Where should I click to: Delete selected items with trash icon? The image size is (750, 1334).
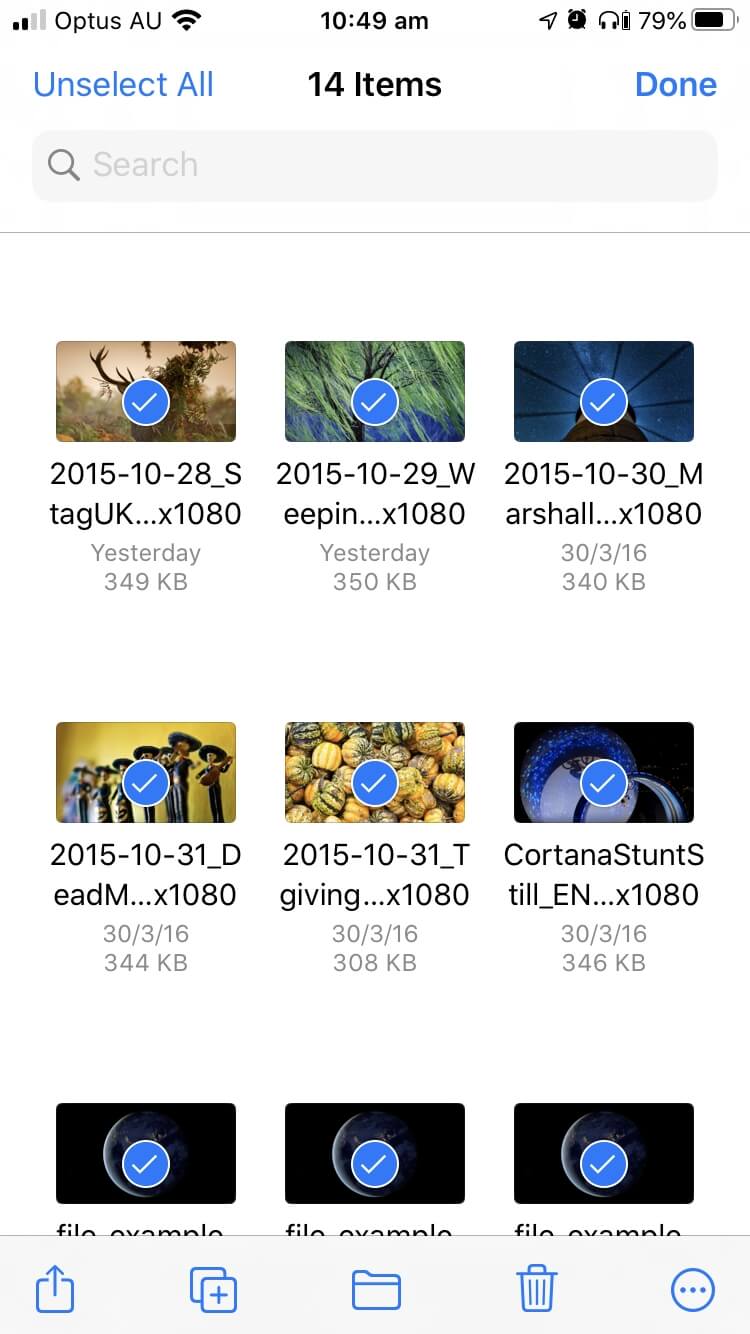[537, 1289]
